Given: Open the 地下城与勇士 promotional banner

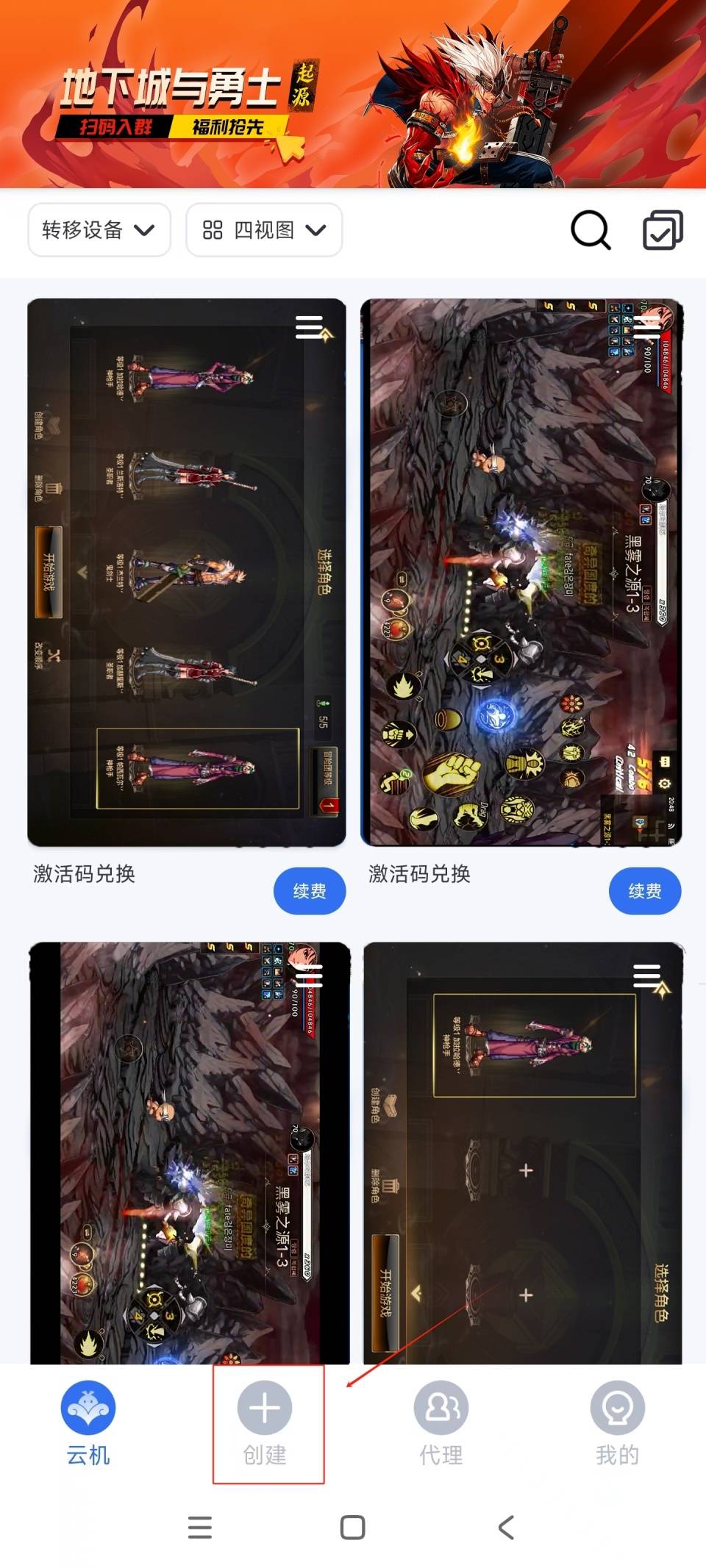Looking at the screenshot, I should pos(353,94).
